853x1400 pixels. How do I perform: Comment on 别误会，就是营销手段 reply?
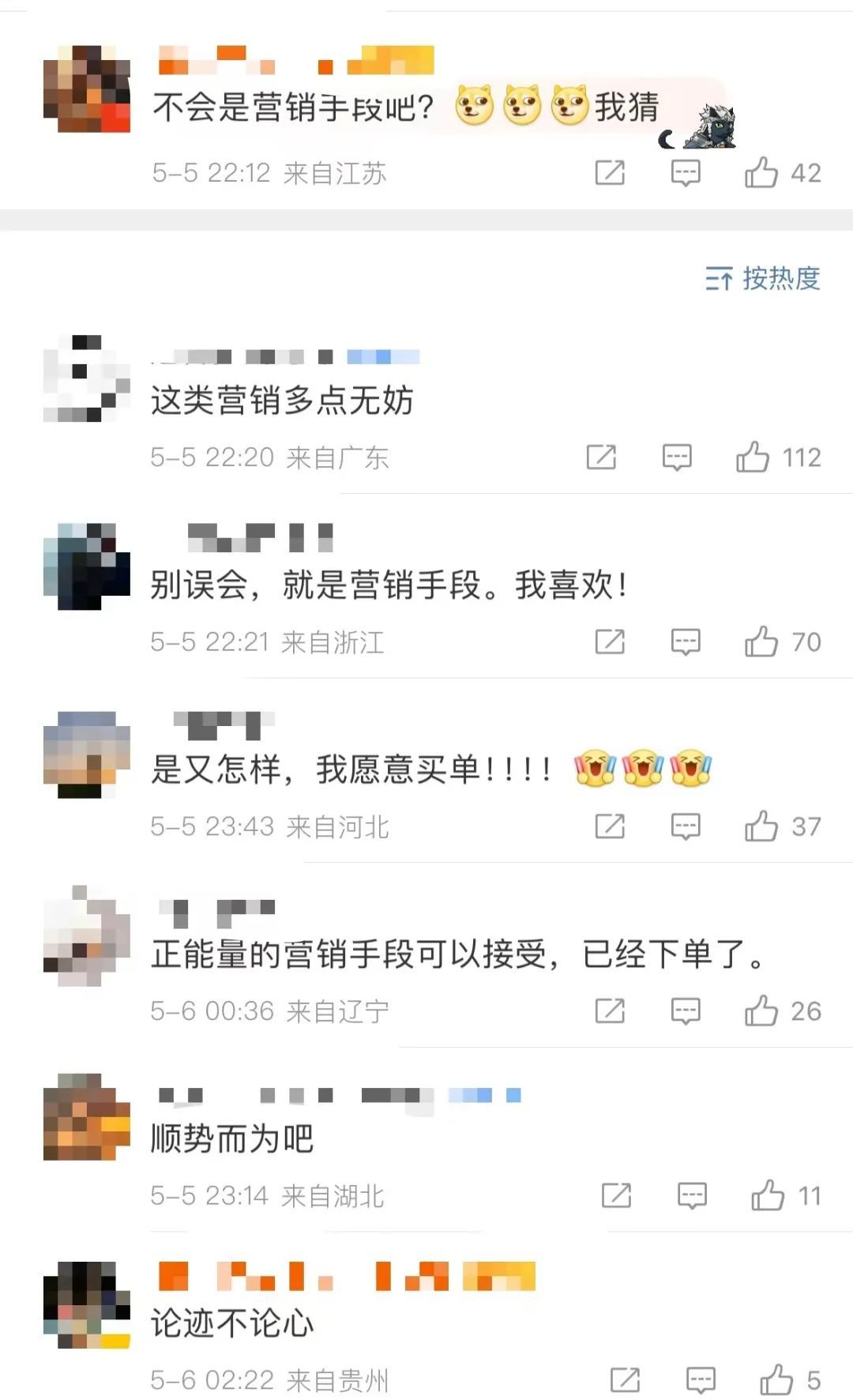(685, 642)
